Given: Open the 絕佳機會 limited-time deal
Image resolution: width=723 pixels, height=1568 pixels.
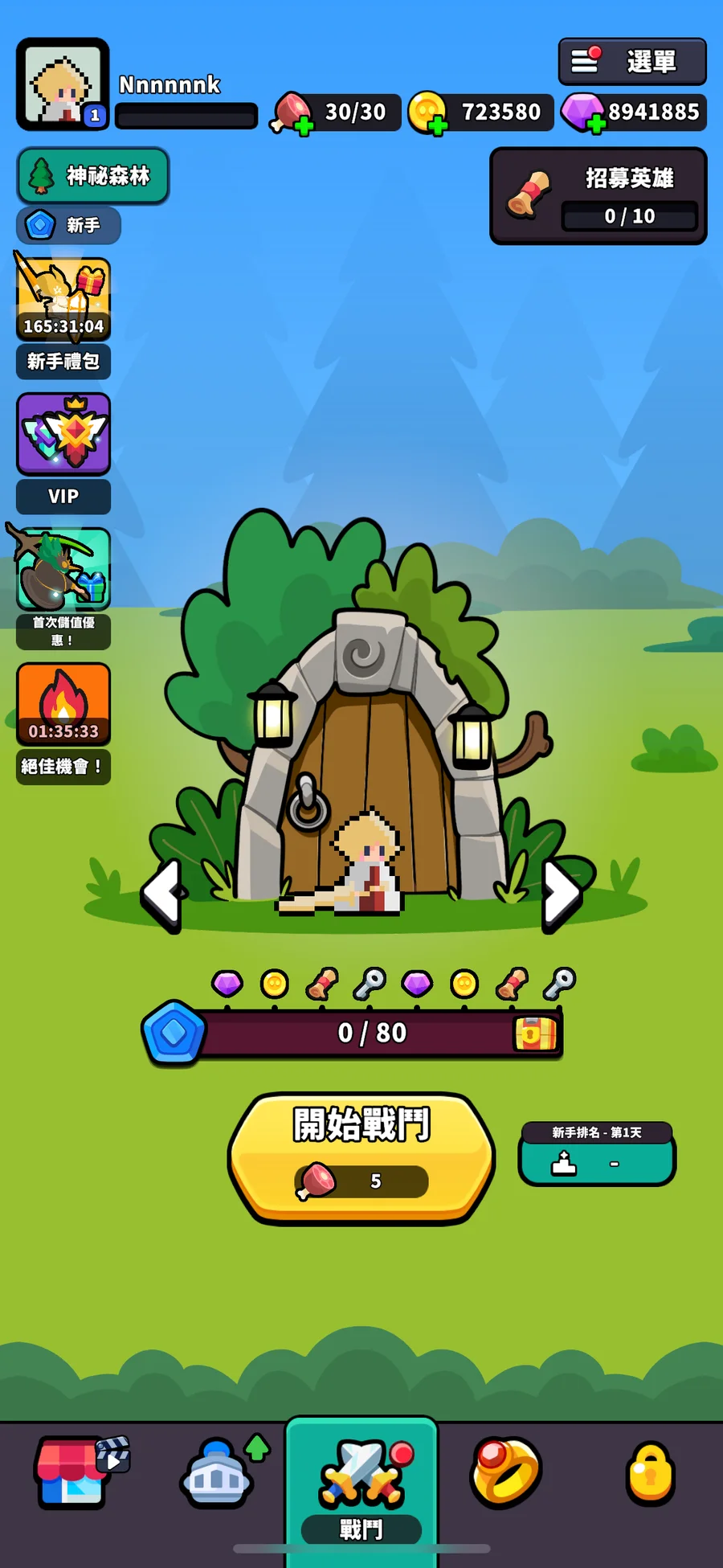Looking at the screenshot, I should 63,723.
